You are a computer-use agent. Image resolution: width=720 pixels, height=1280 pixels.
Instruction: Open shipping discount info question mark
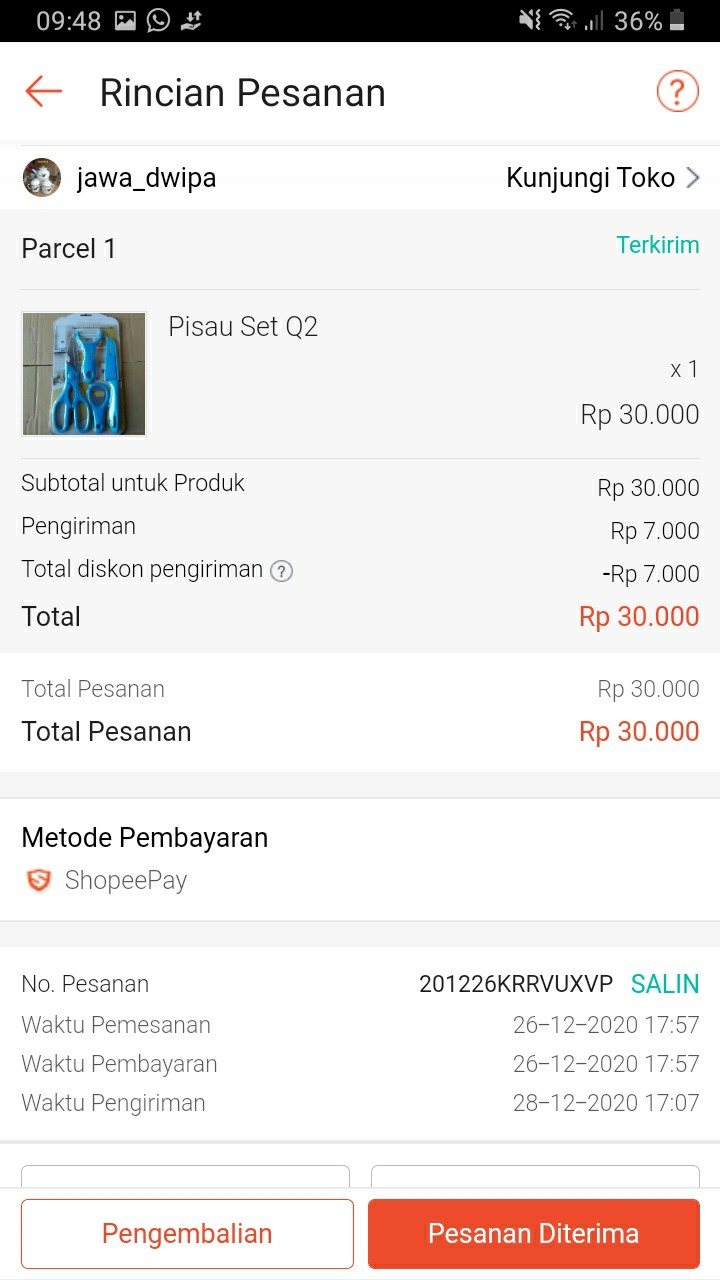click(x=281, y=570)
